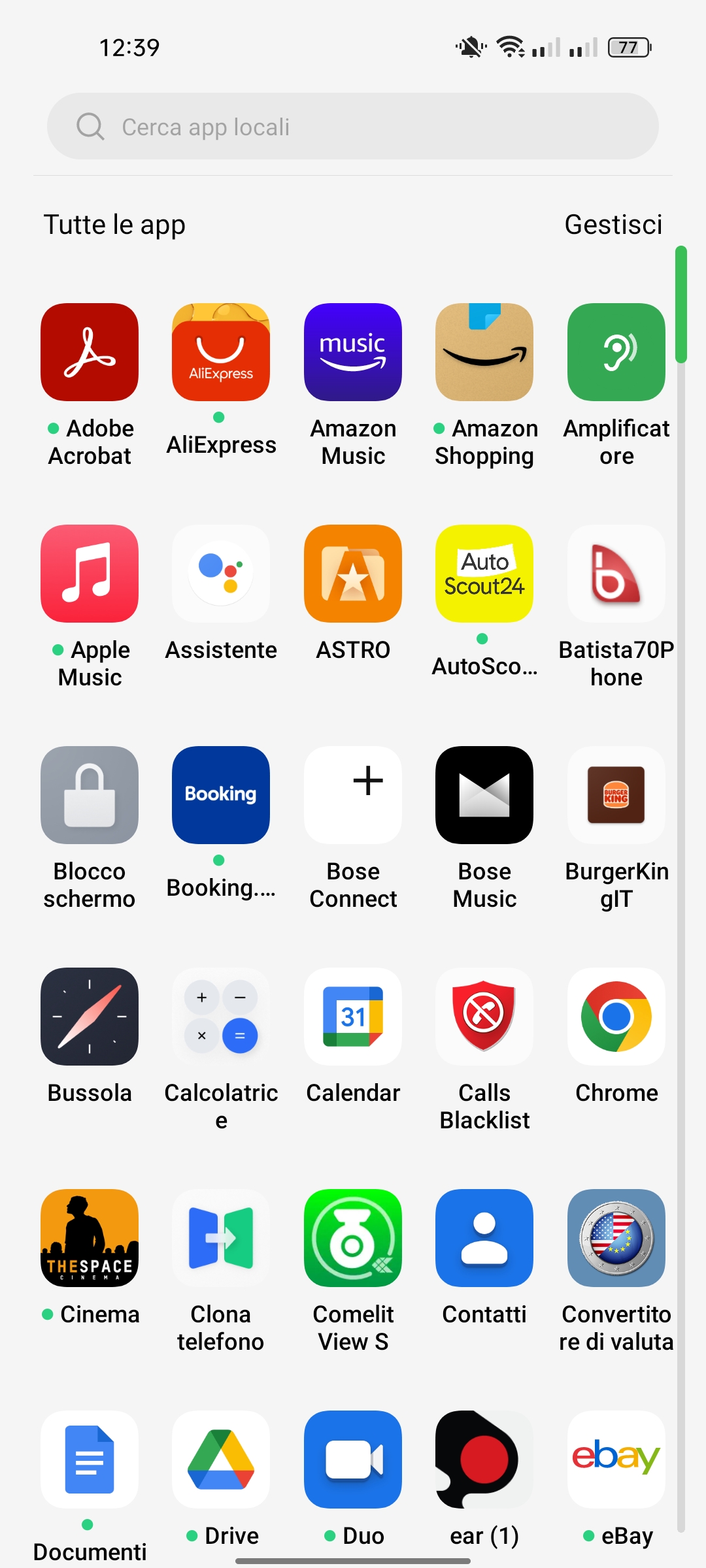Tap the Cerca app locali search field
This screenshot has width=706, height=1568.
click(x=353, y=126)
